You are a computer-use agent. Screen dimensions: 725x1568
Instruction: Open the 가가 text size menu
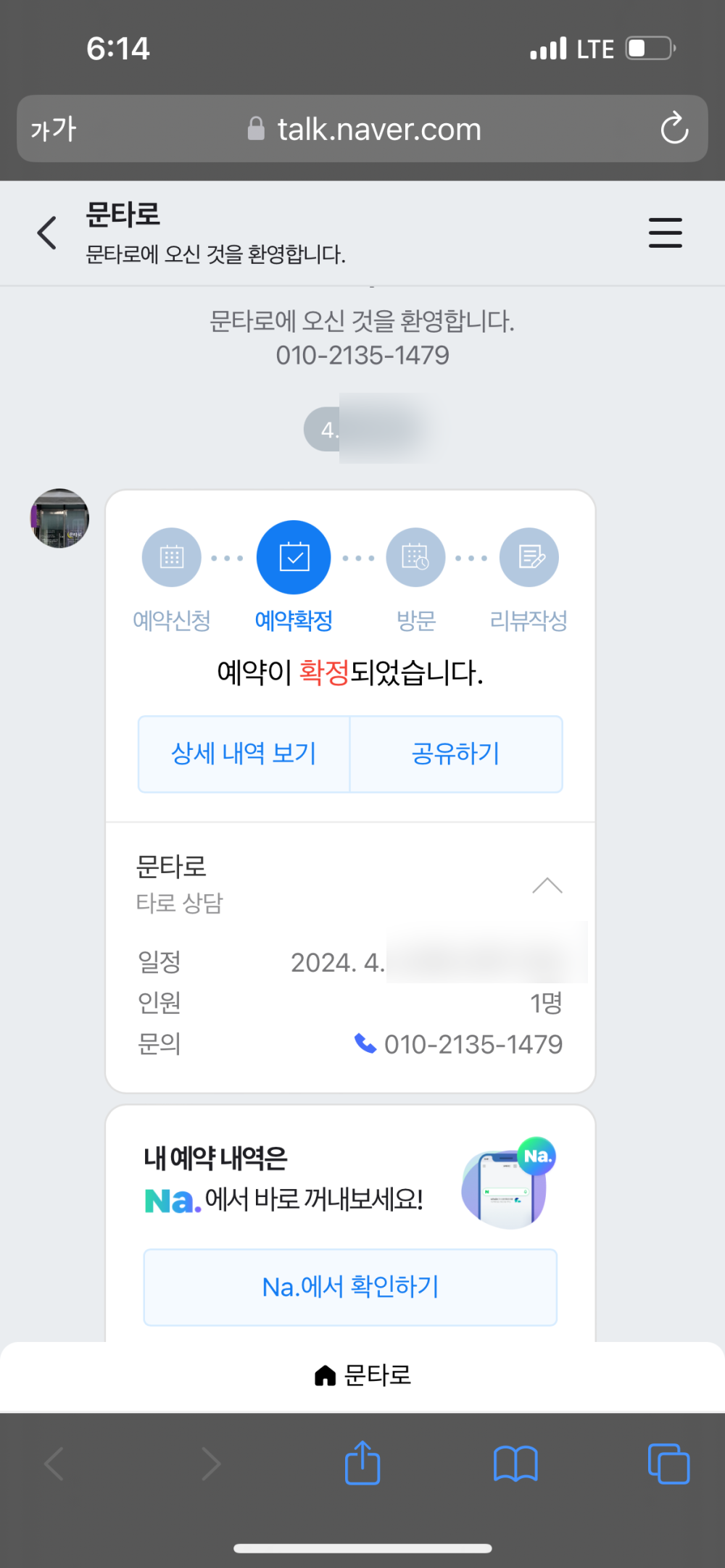(x=54, y=130)
